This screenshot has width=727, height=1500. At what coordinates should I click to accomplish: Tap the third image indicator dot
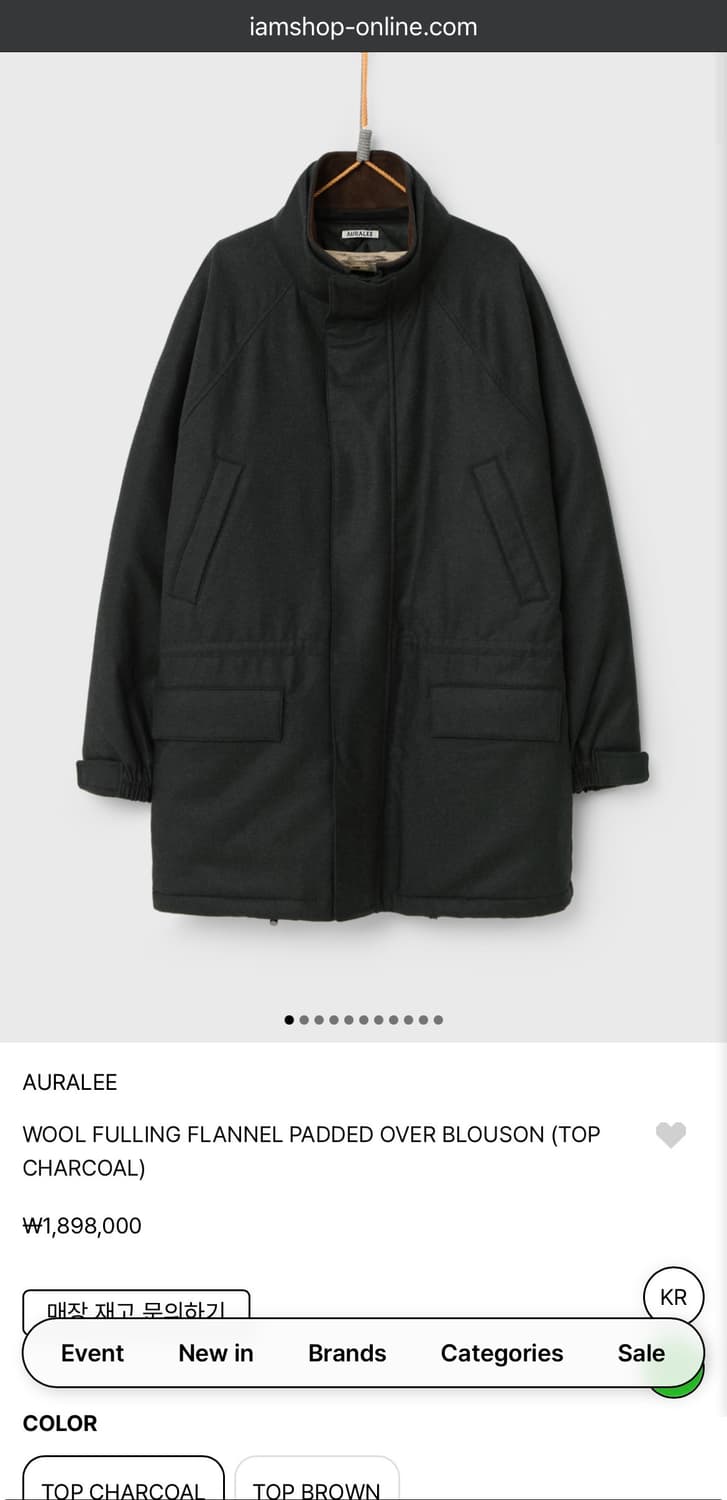[319, 1020]
